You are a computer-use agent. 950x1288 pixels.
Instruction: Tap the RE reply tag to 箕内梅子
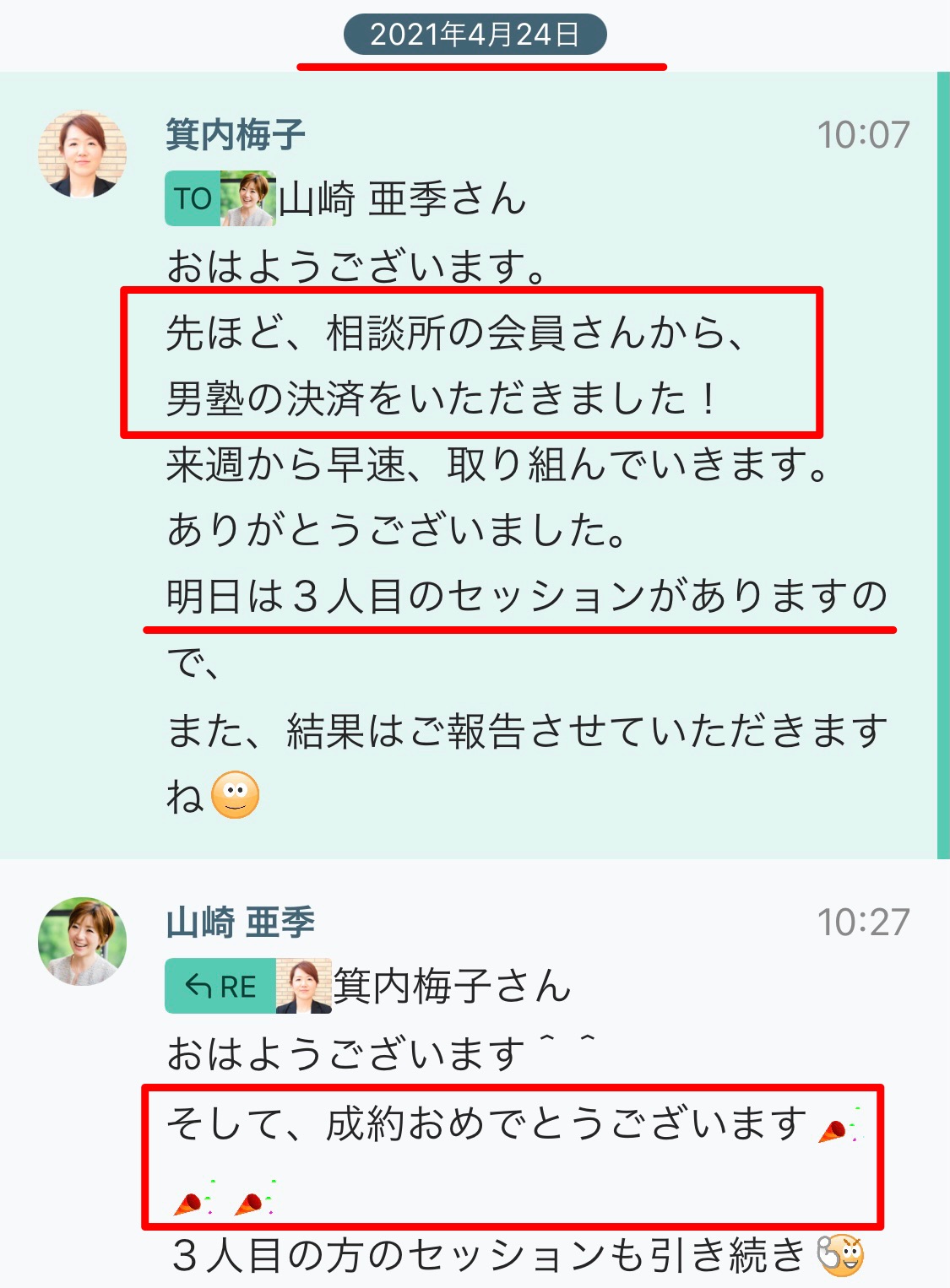pyautogui.click(x=220, y=986)
